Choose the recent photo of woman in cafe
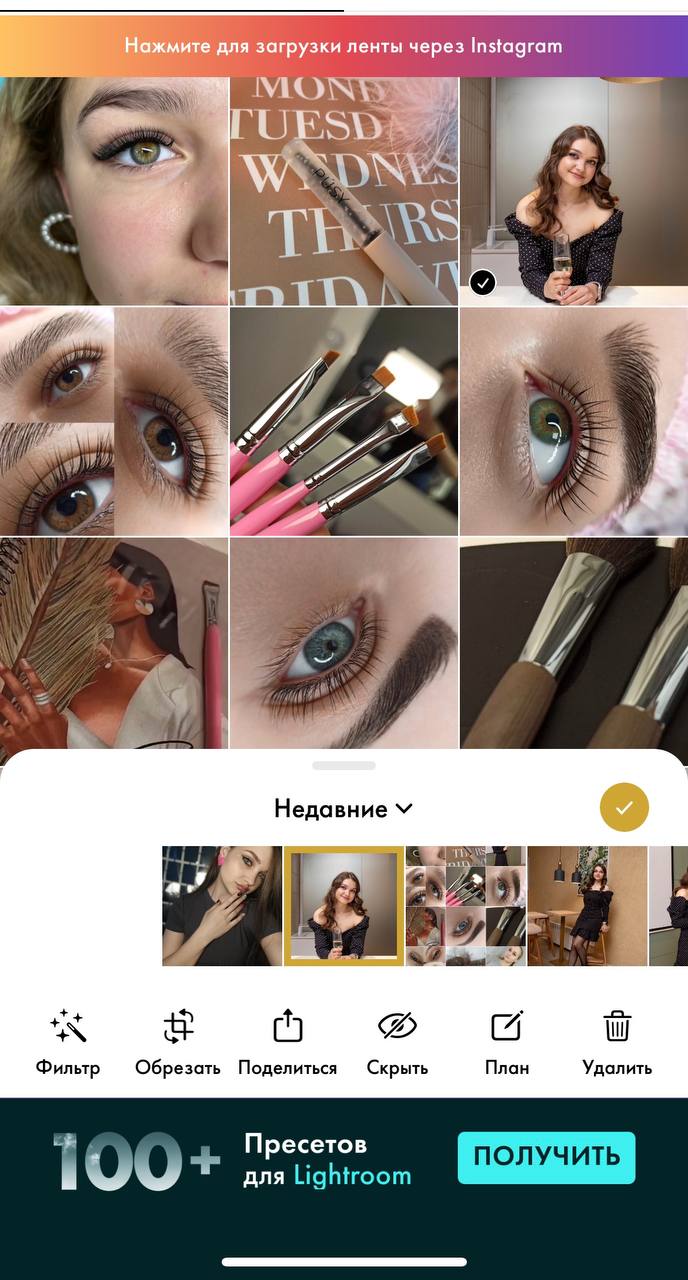 [587, 906]
